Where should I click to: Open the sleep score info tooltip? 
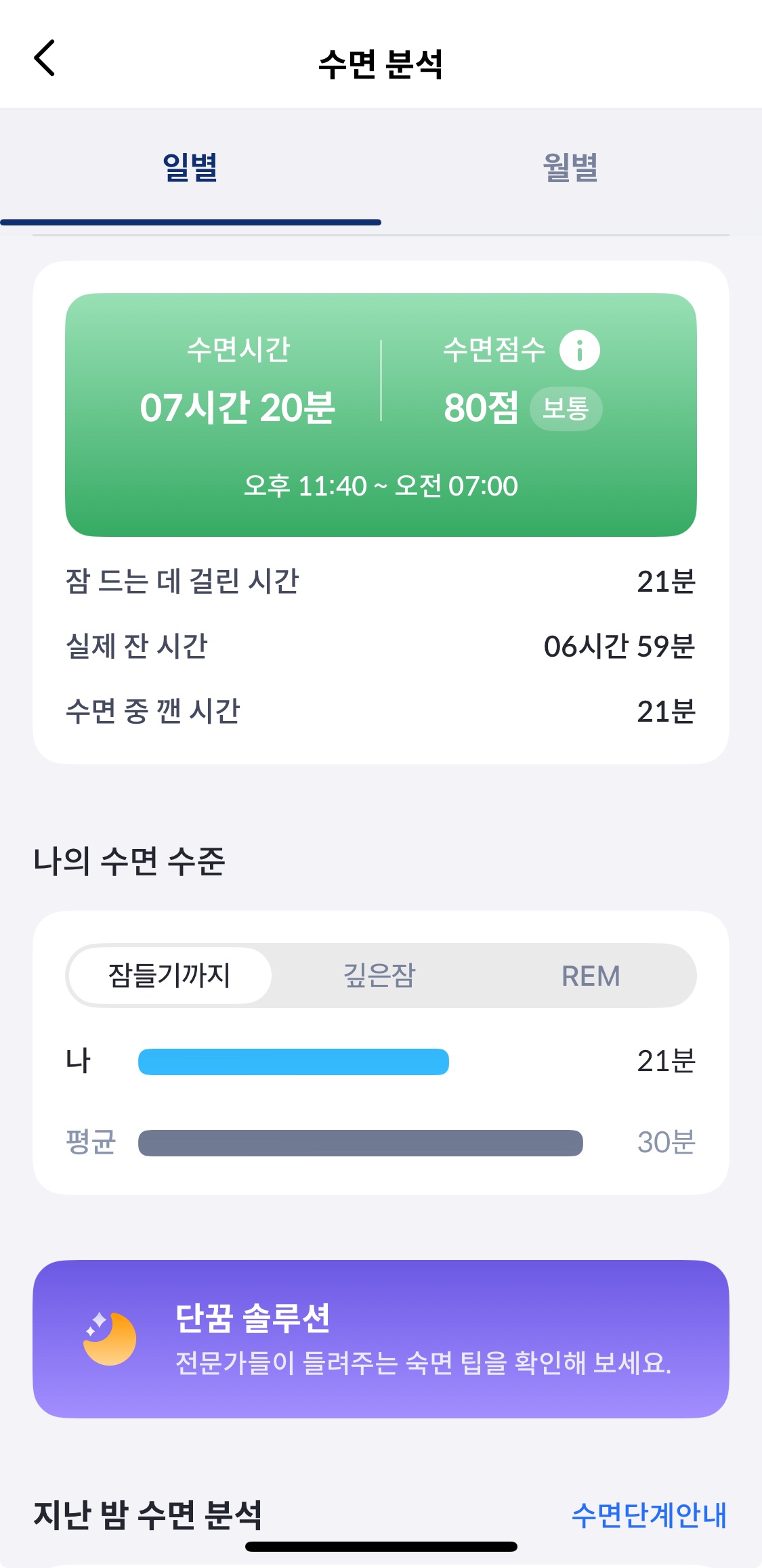coord(579,349)
